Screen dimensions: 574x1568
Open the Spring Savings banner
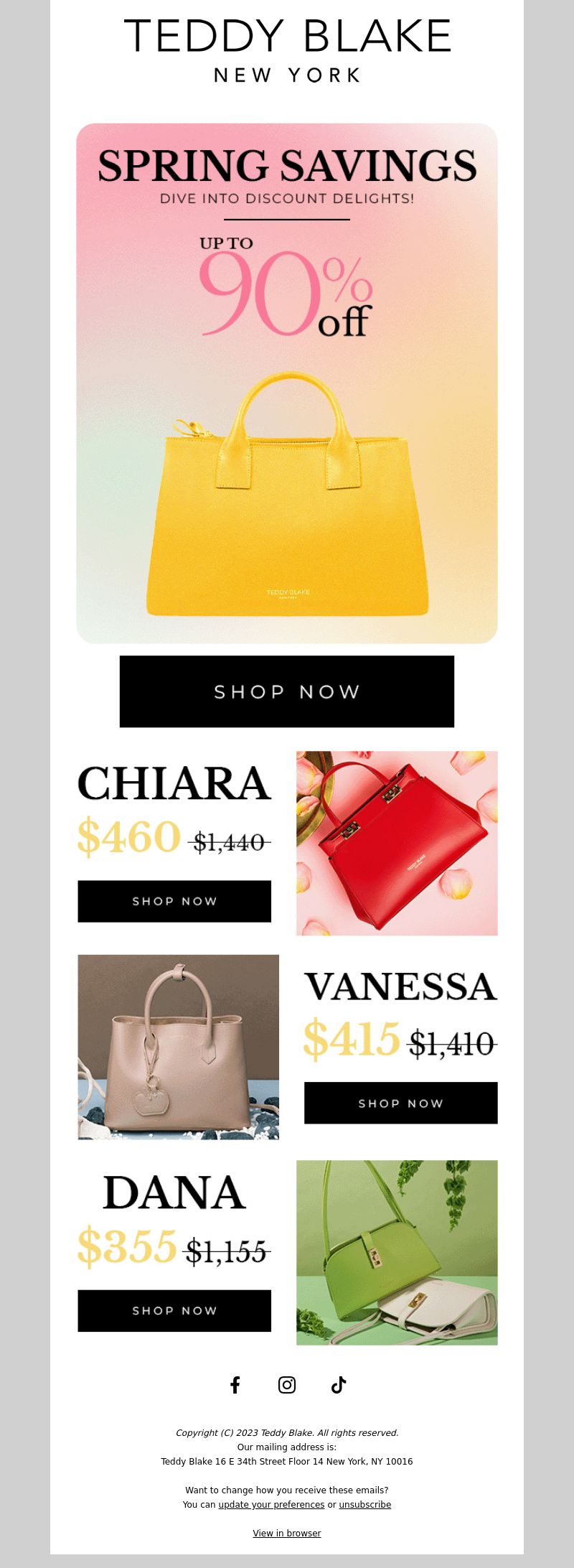[x=287, y=383]
